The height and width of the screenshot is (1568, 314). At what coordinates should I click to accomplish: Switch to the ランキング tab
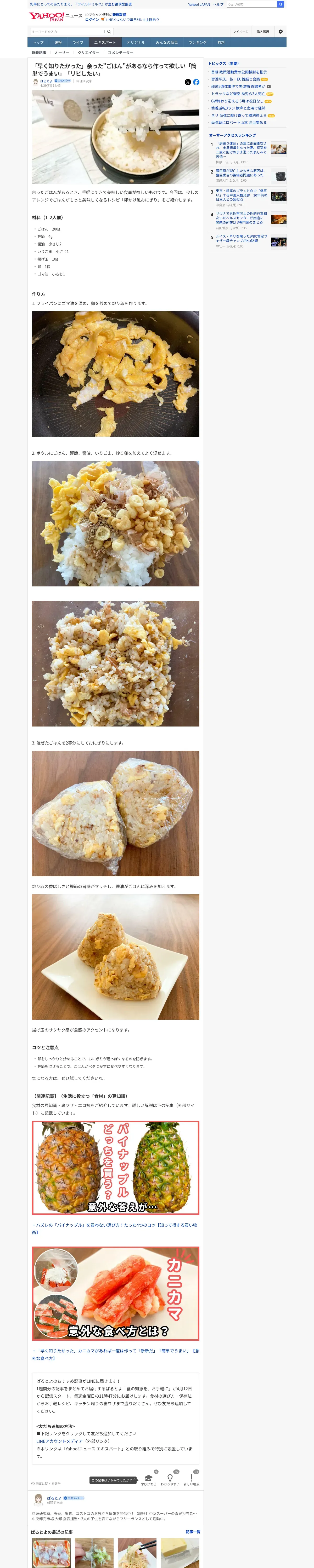tap(197, 43)
